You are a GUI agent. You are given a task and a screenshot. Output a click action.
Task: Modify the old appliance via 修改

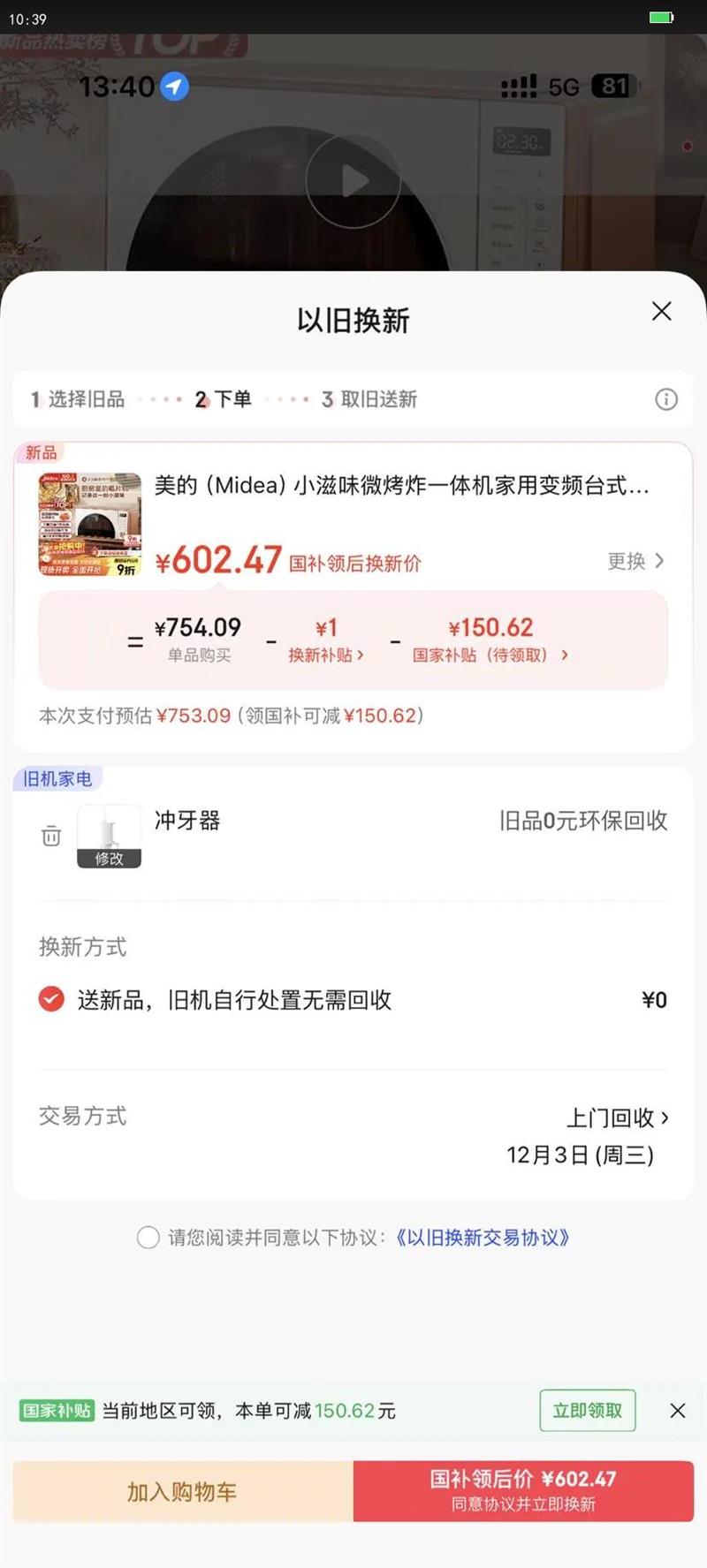pos(109,858)
